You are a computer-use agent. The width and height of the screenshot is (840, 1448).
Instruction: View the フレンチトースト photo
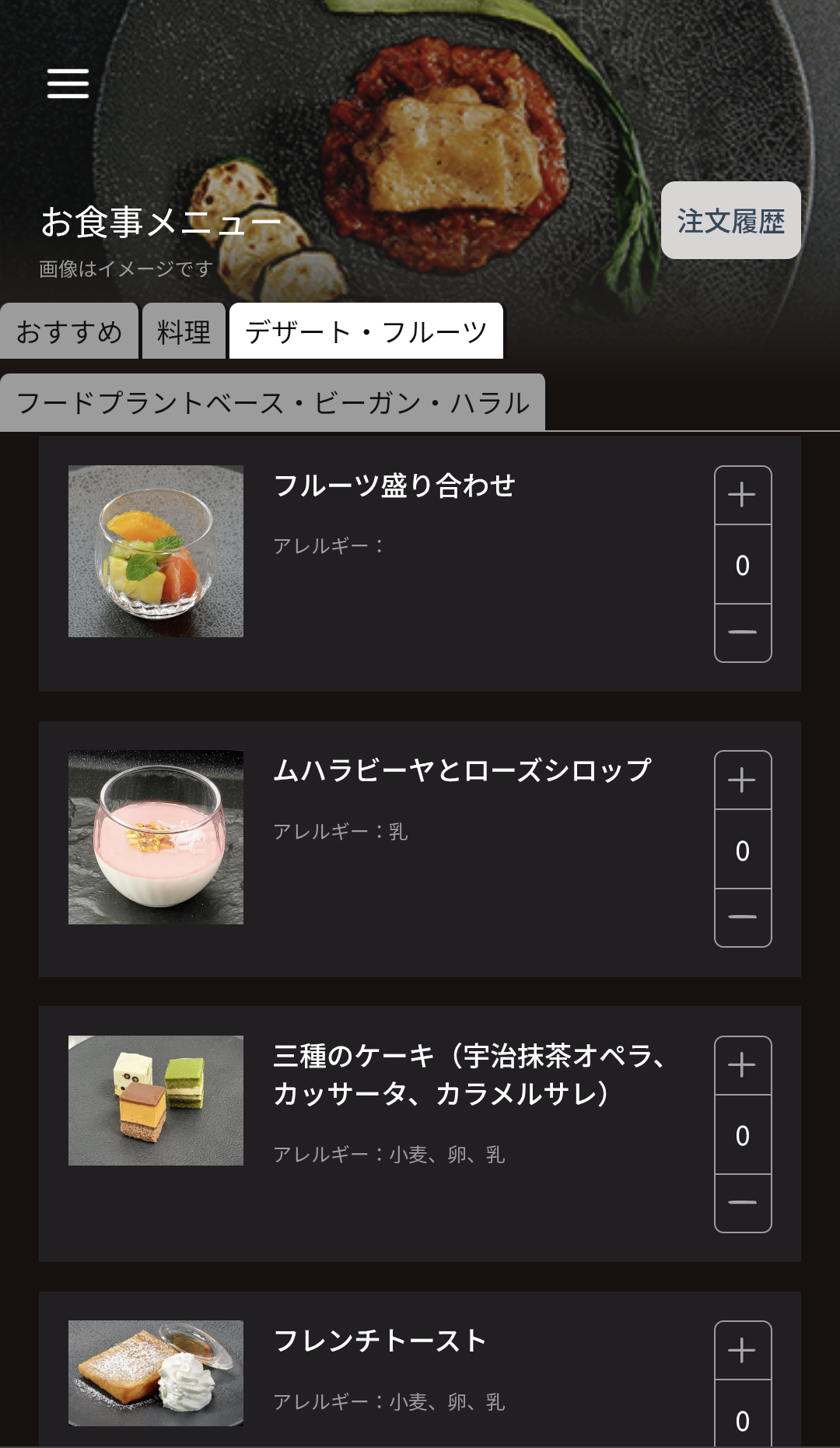tap(156, 1373)
